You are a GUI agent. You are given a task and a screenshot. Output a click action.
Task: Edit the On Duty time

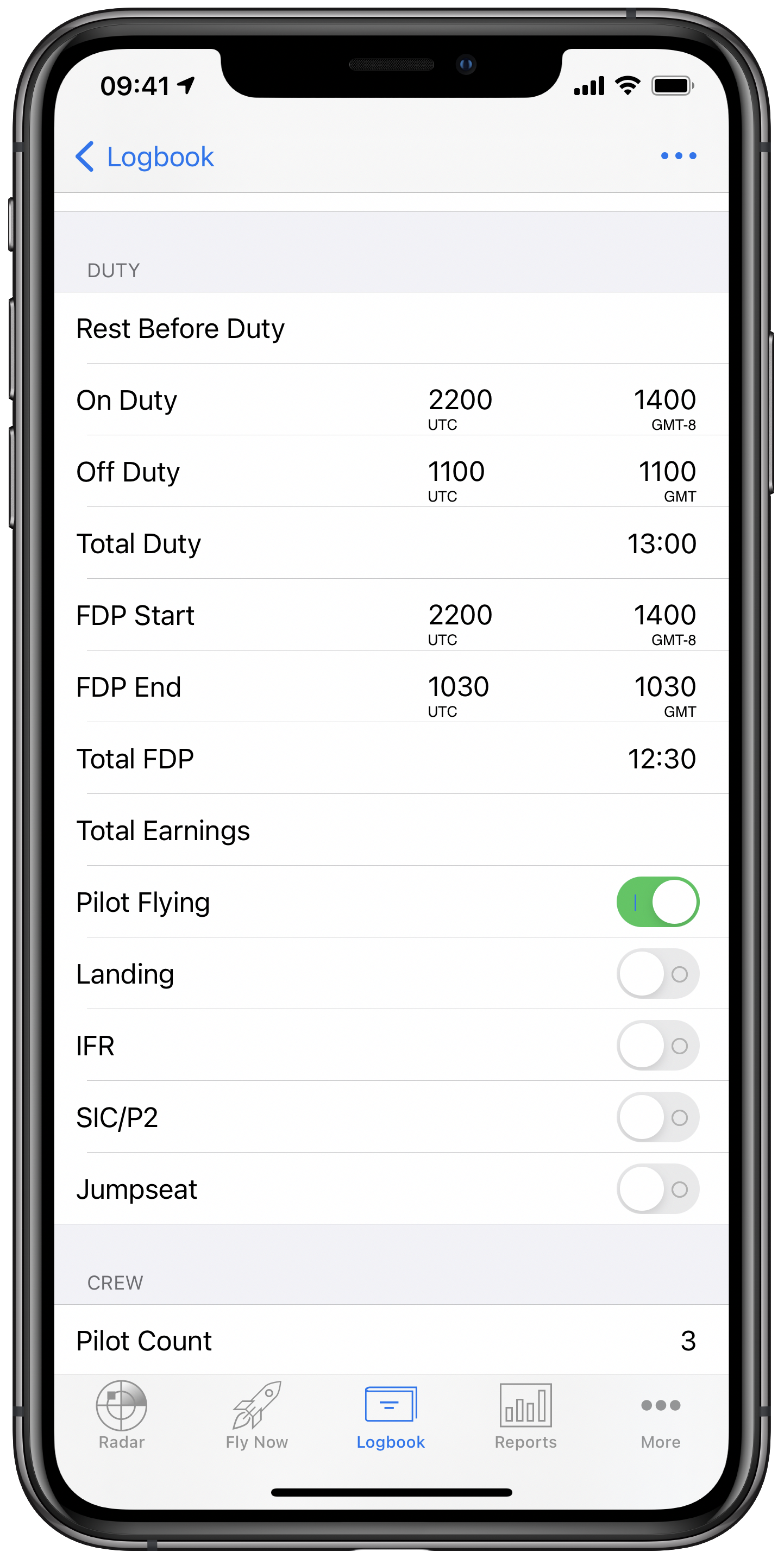click(x=391, y=401)
